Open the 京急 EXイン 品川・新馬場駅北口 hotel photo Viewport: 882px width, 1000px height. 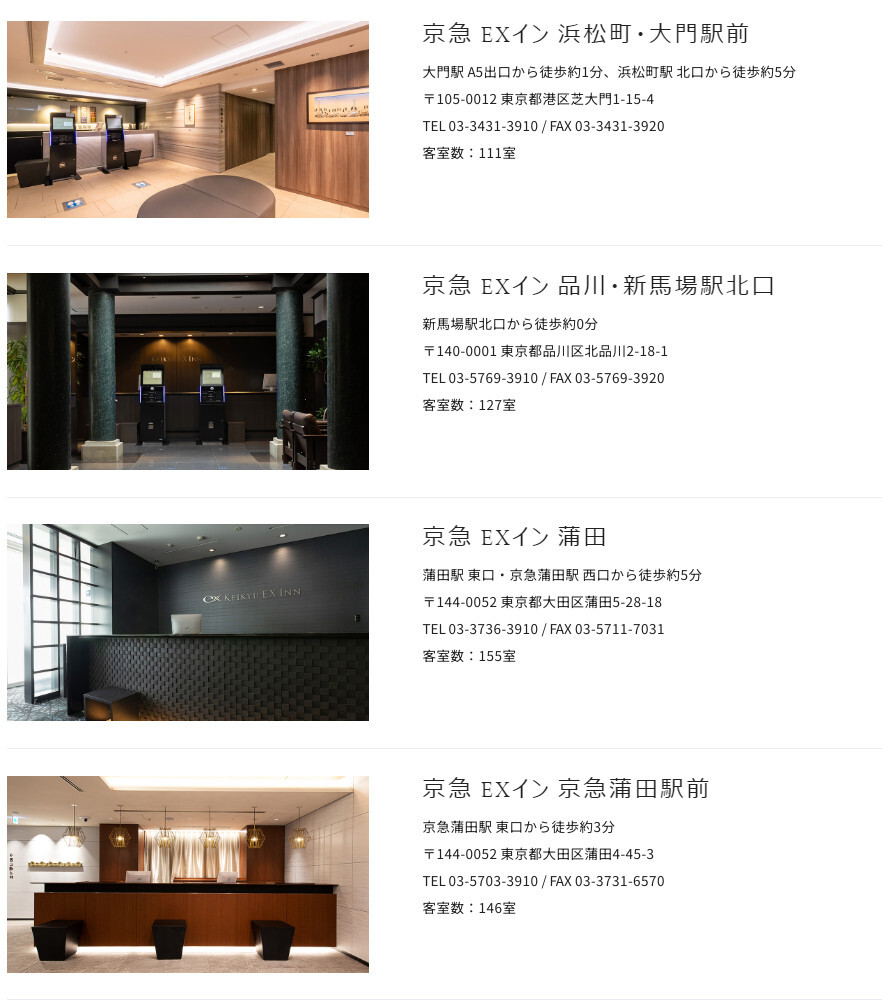[x=188, y=371]
